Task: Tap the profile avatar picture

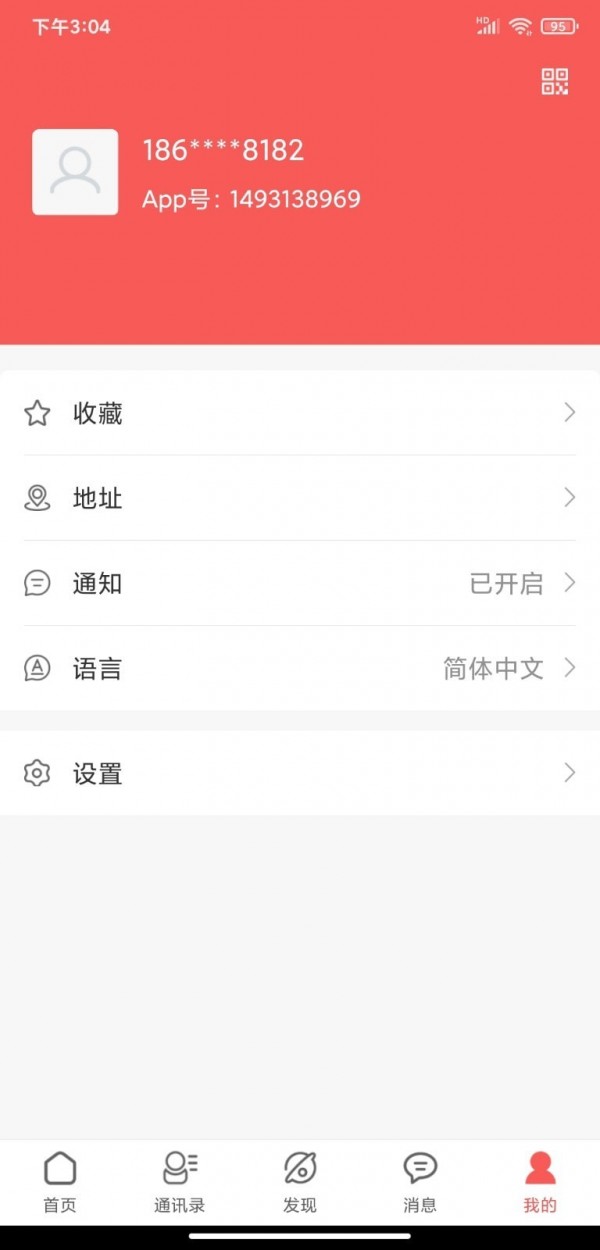Action: pos(75,172)
